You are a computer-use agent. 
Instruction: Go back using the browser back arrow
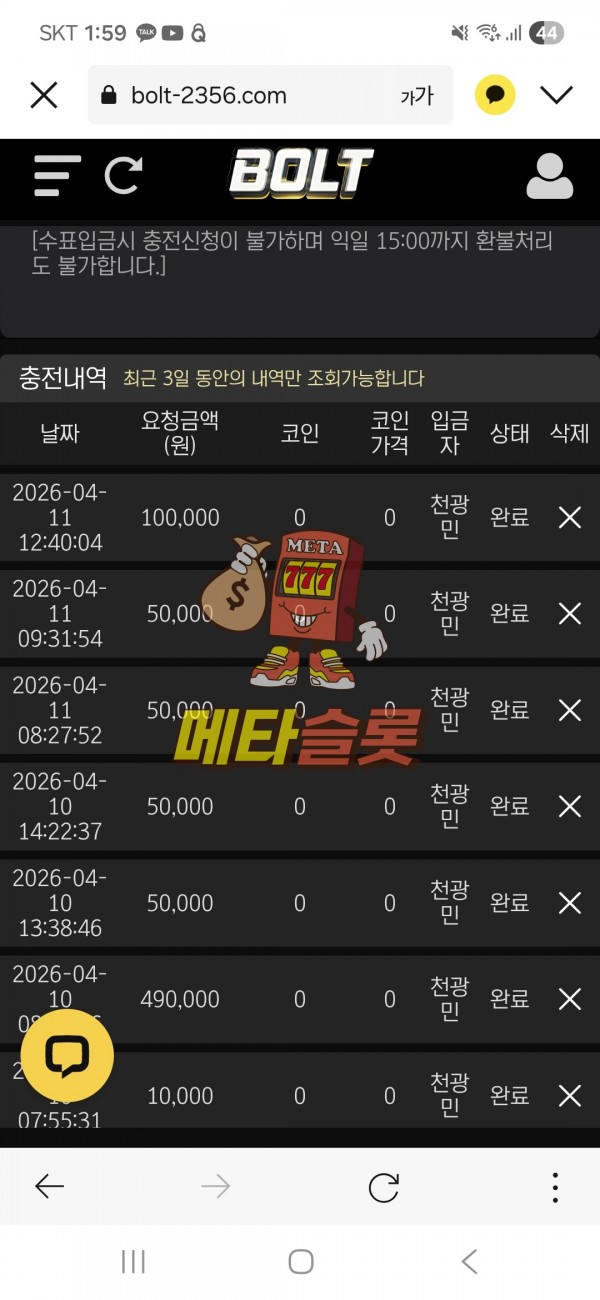click(49, 1187)
